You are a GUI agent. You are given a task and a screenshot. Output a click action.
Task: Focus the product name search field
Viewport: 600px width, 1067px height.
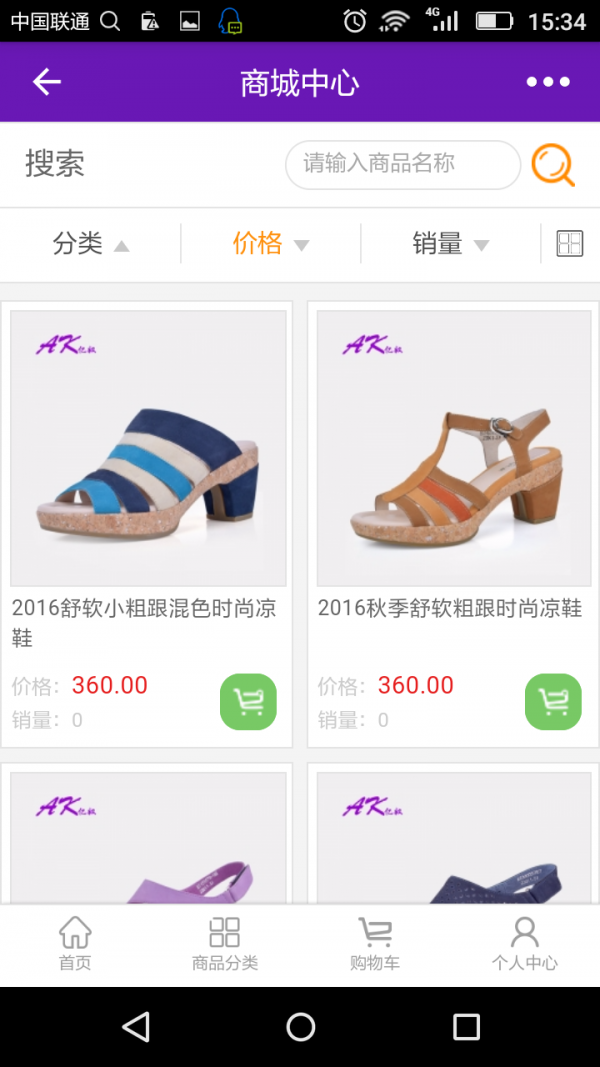point(402,164)
